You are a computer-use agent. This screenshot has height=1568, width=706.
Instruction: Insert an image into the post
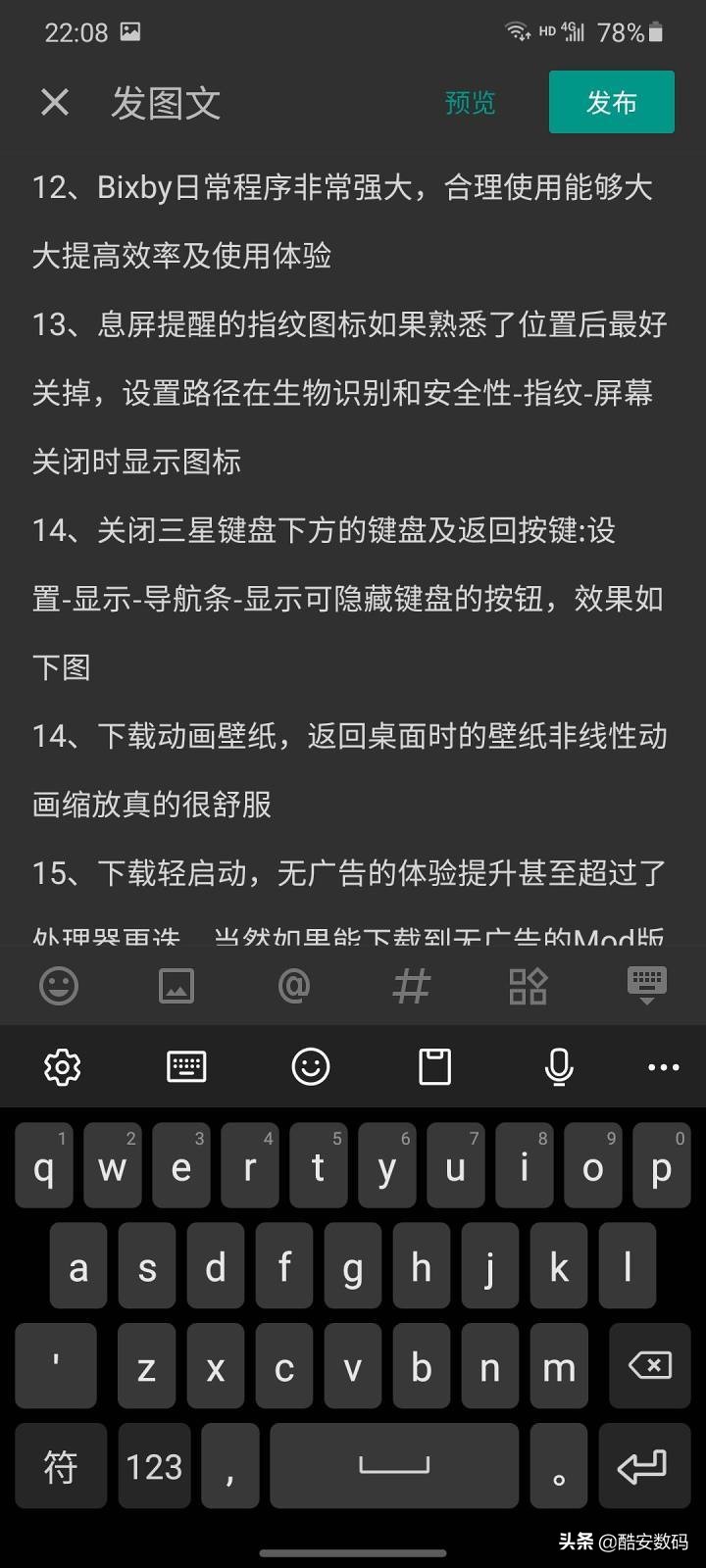pos(177,985)
